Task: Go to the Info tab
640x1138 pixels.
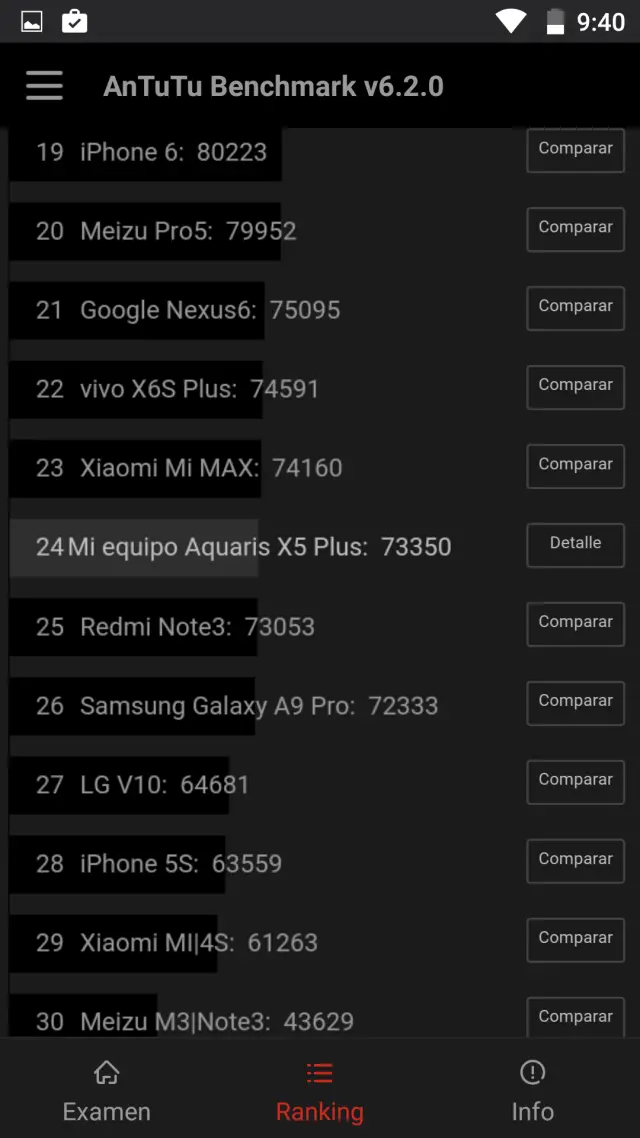Action: (x=532, y=1092)
